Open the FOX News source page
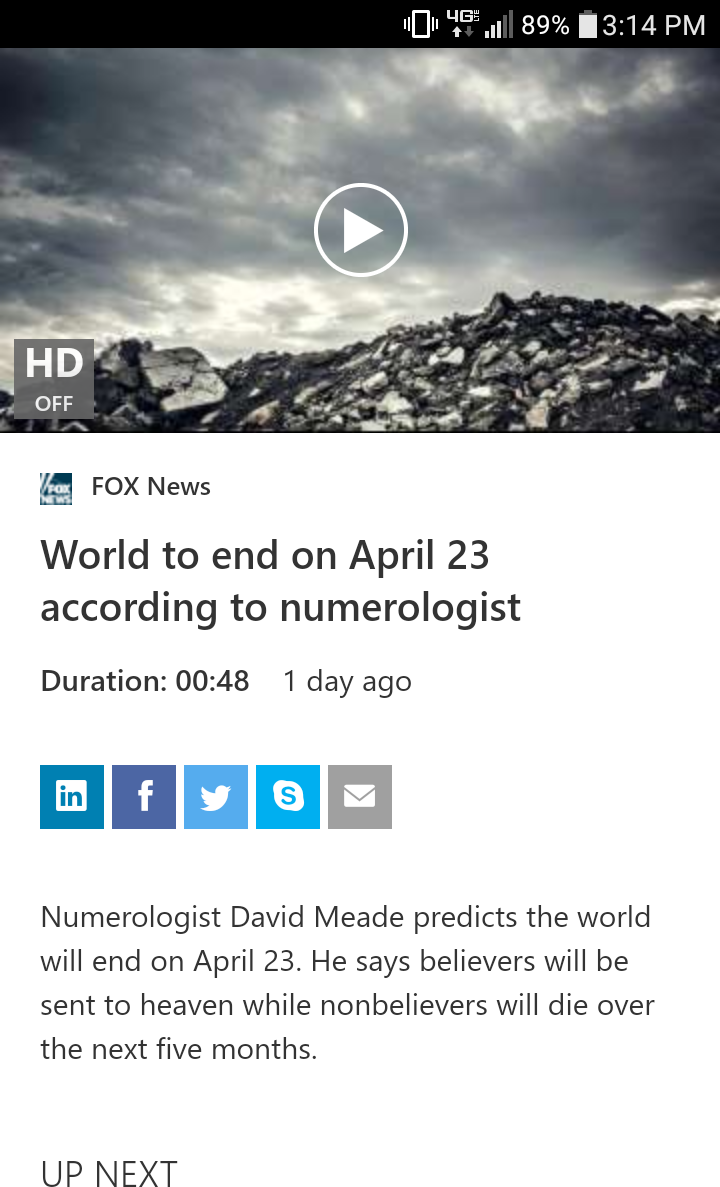720x1187 pixels. tap(150, 487)
